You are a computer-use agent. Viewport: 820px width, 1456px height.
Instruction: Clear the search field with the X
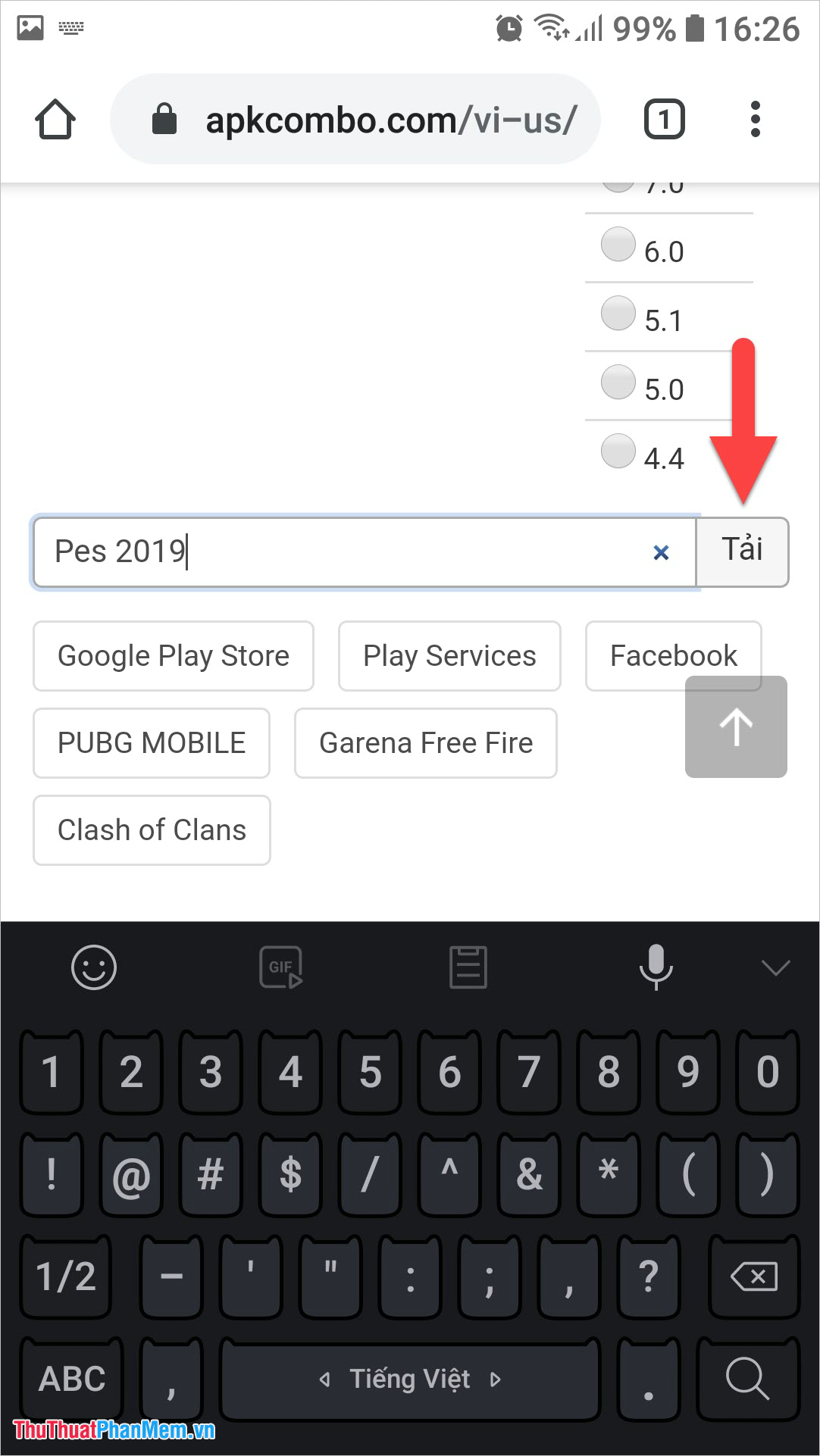click(x=661, y=552)
